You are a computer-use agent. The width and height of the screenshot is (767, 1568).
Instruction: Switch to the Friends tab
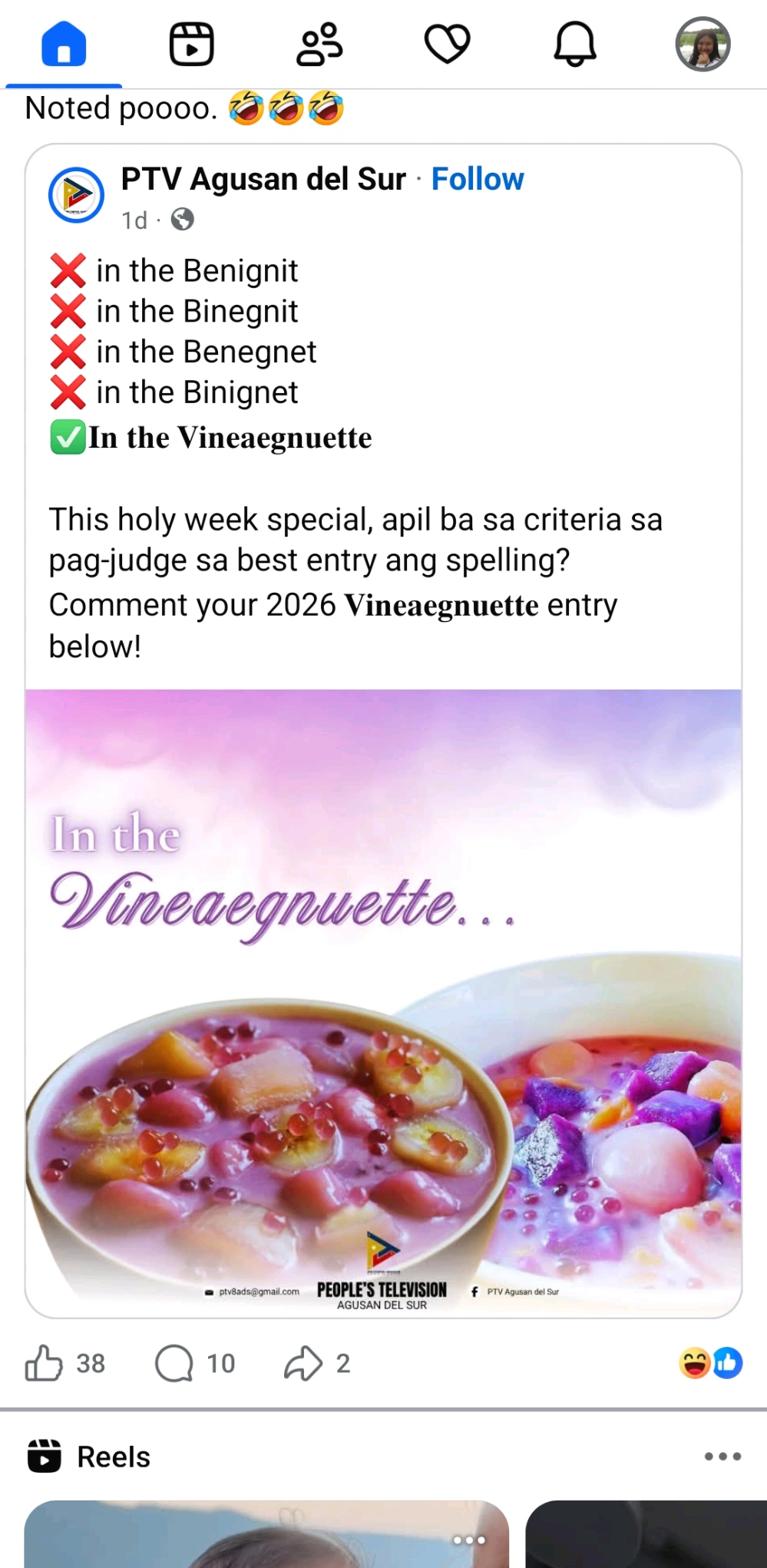[x=319, y=44]
